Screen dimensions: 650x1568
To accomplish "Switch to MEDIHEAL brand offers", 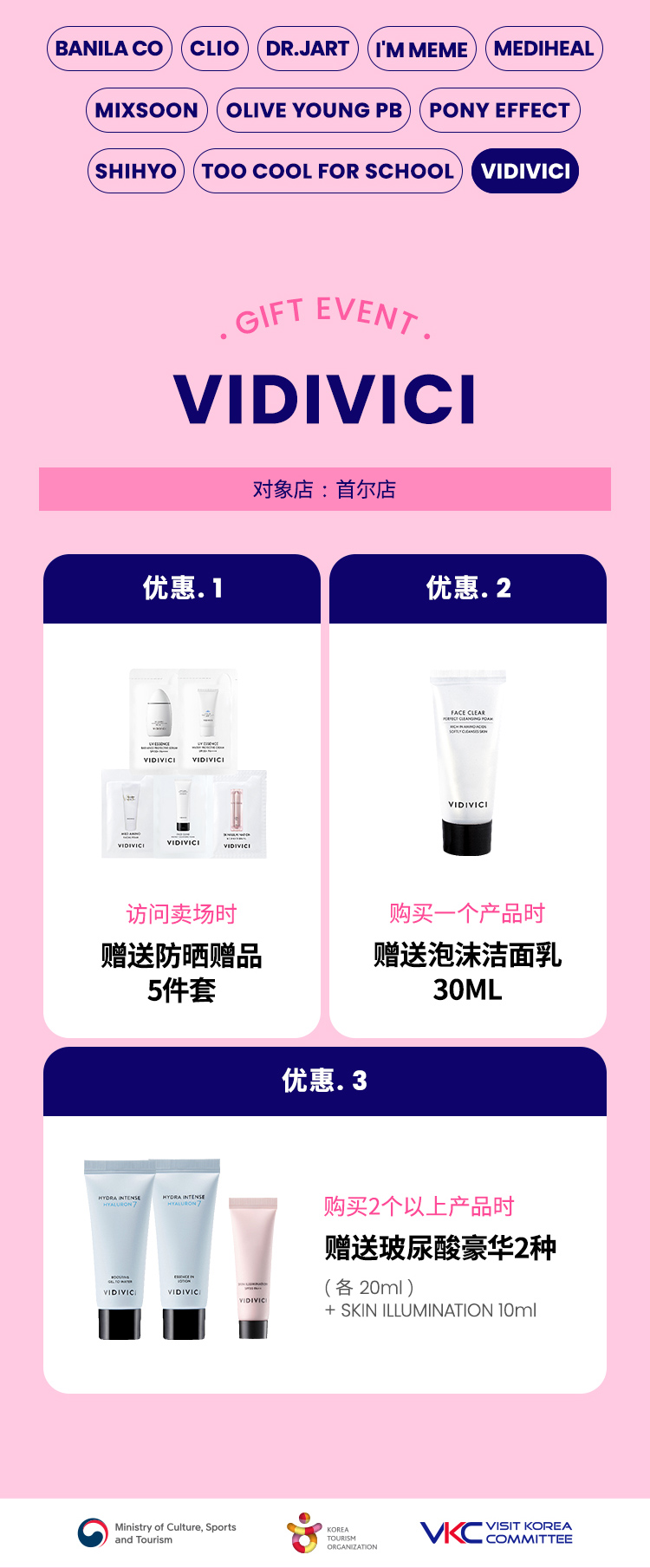I will pos(544,49).
